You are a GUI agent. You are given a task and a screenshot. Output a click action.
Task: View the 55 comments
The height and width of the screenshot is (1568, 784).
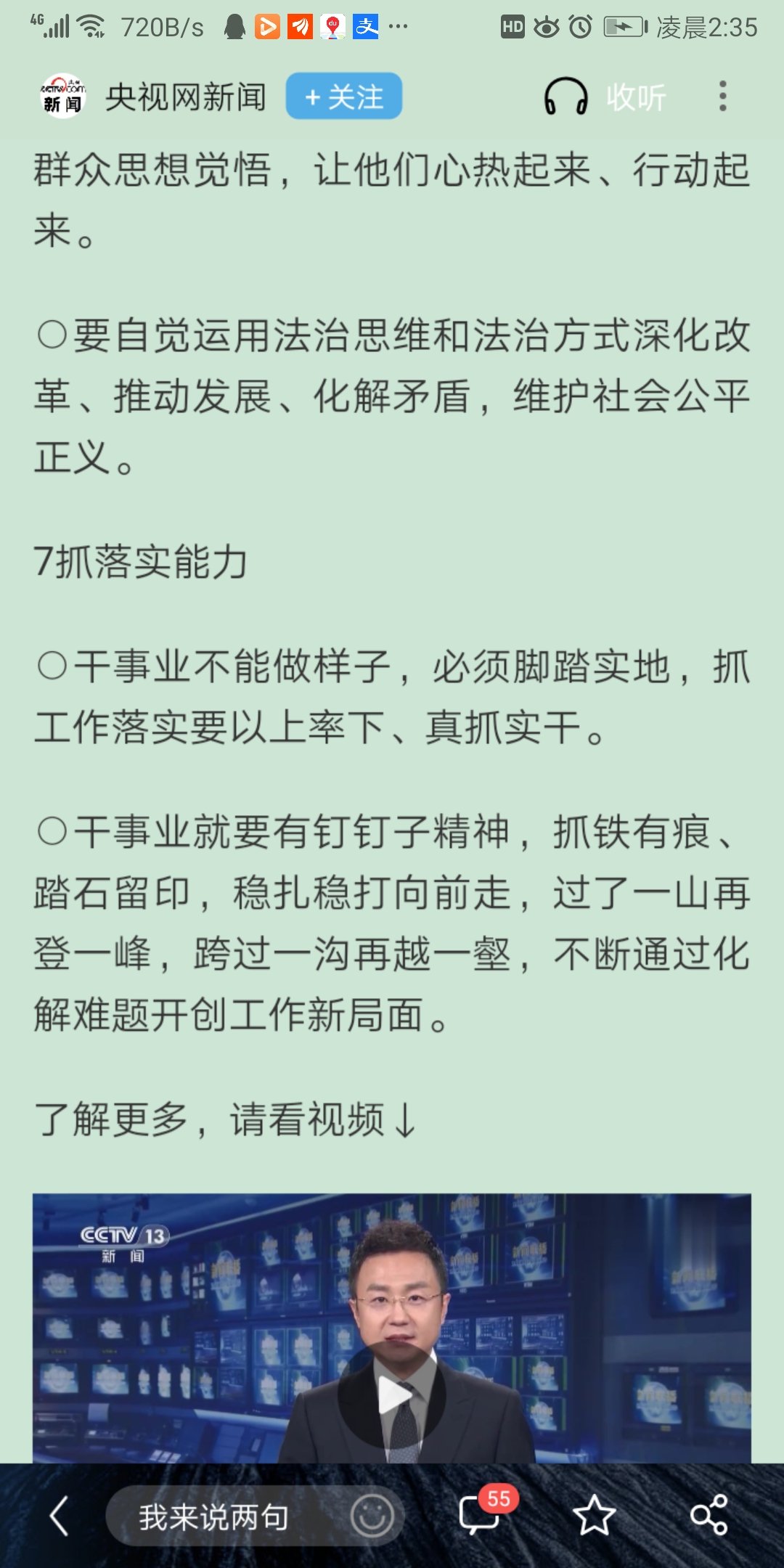(x=480, y=1515)
